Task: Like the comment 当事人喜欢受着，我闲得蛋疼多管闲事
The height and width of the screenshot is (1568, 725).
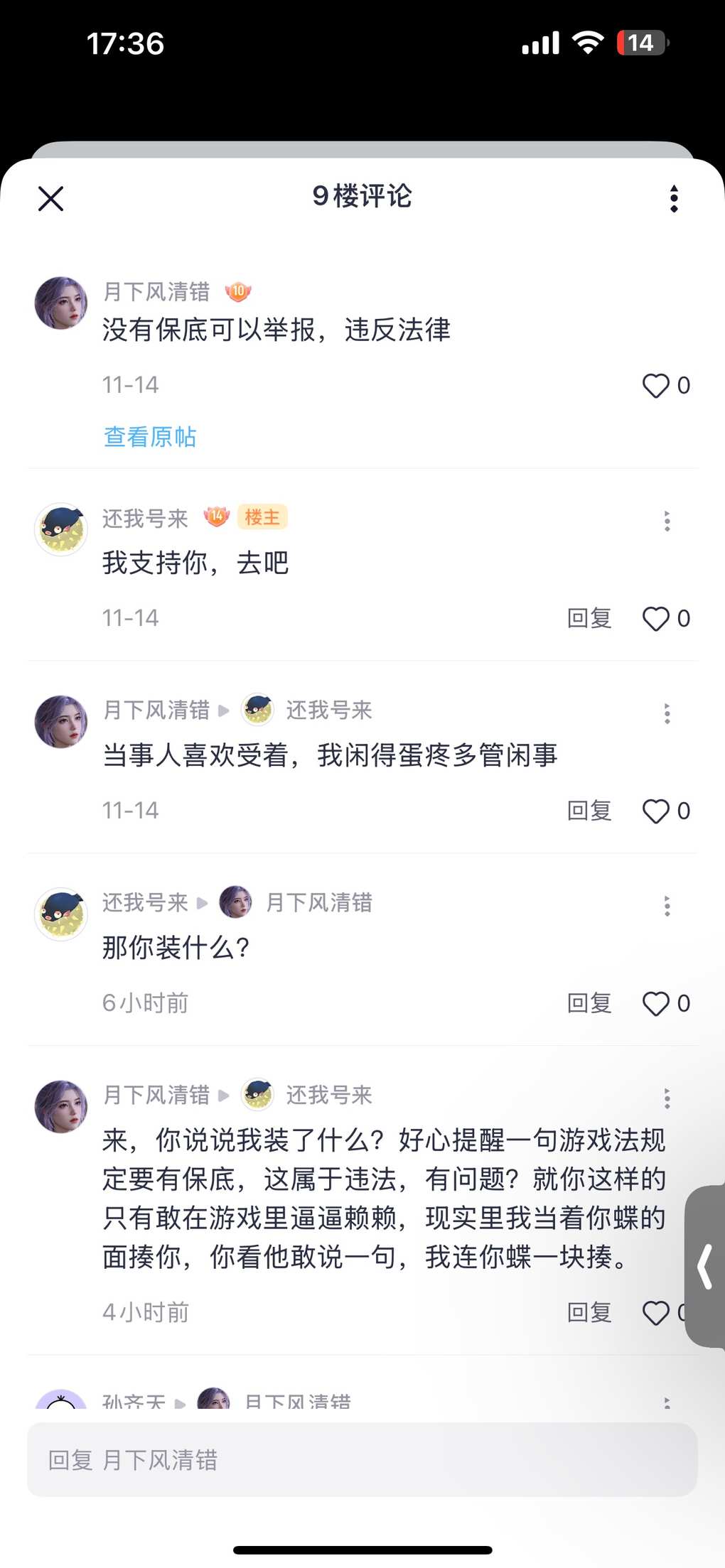Action: tap(656, 811)
